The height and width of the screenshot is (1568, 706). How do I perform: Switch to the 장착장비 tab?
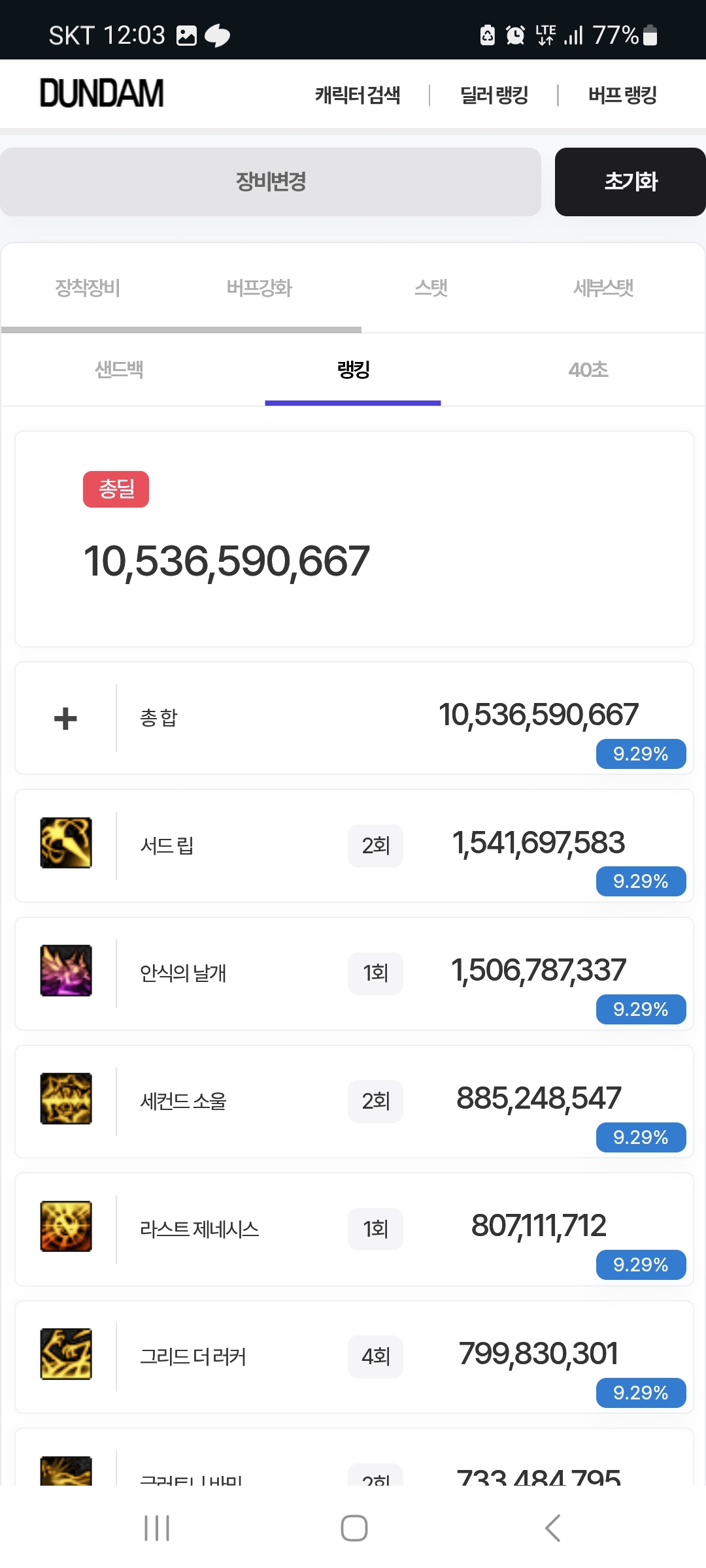(x=88, y=288)
